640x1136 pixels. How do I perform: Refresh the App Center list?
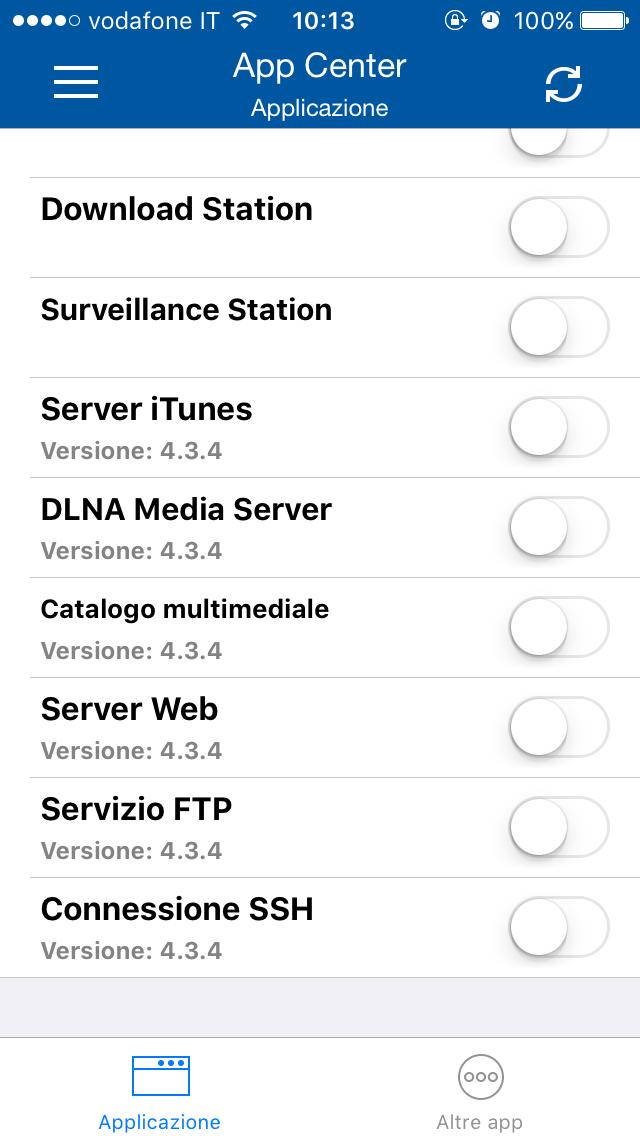tap(563, 84)
